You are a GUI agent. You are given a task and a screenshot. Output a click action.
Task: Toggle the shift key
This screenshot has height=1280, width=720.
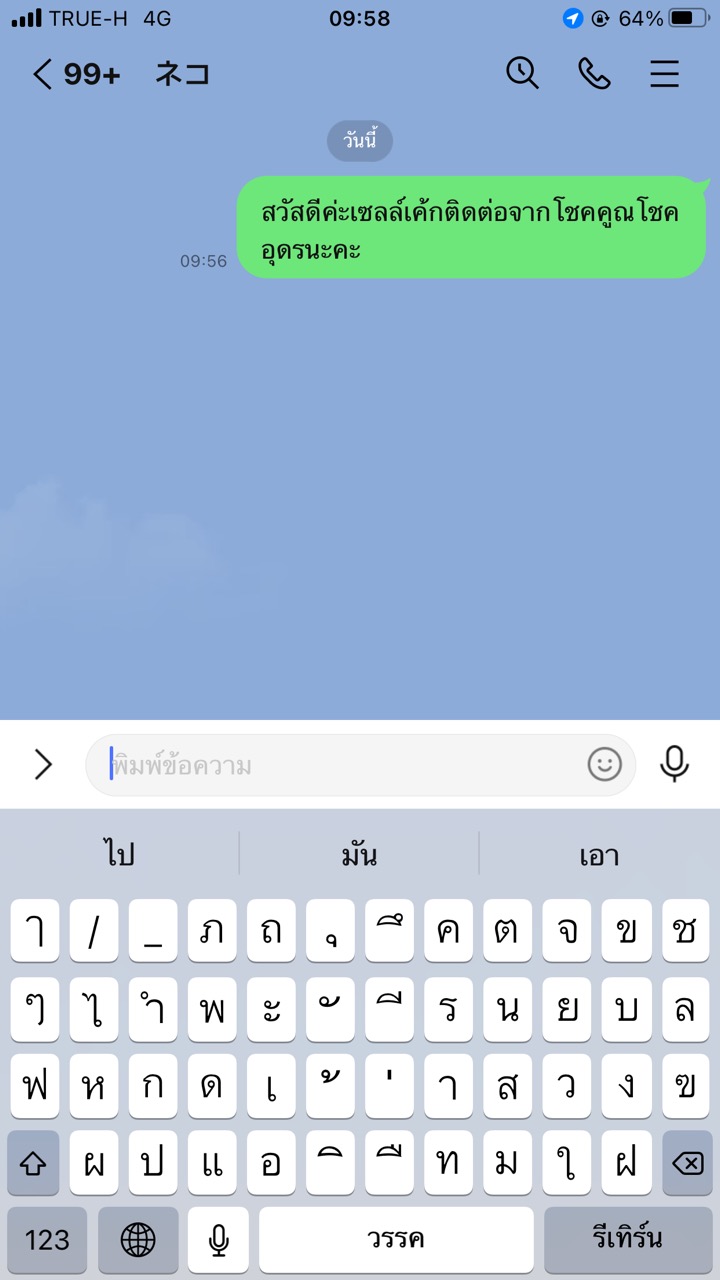pos(33,1163)
